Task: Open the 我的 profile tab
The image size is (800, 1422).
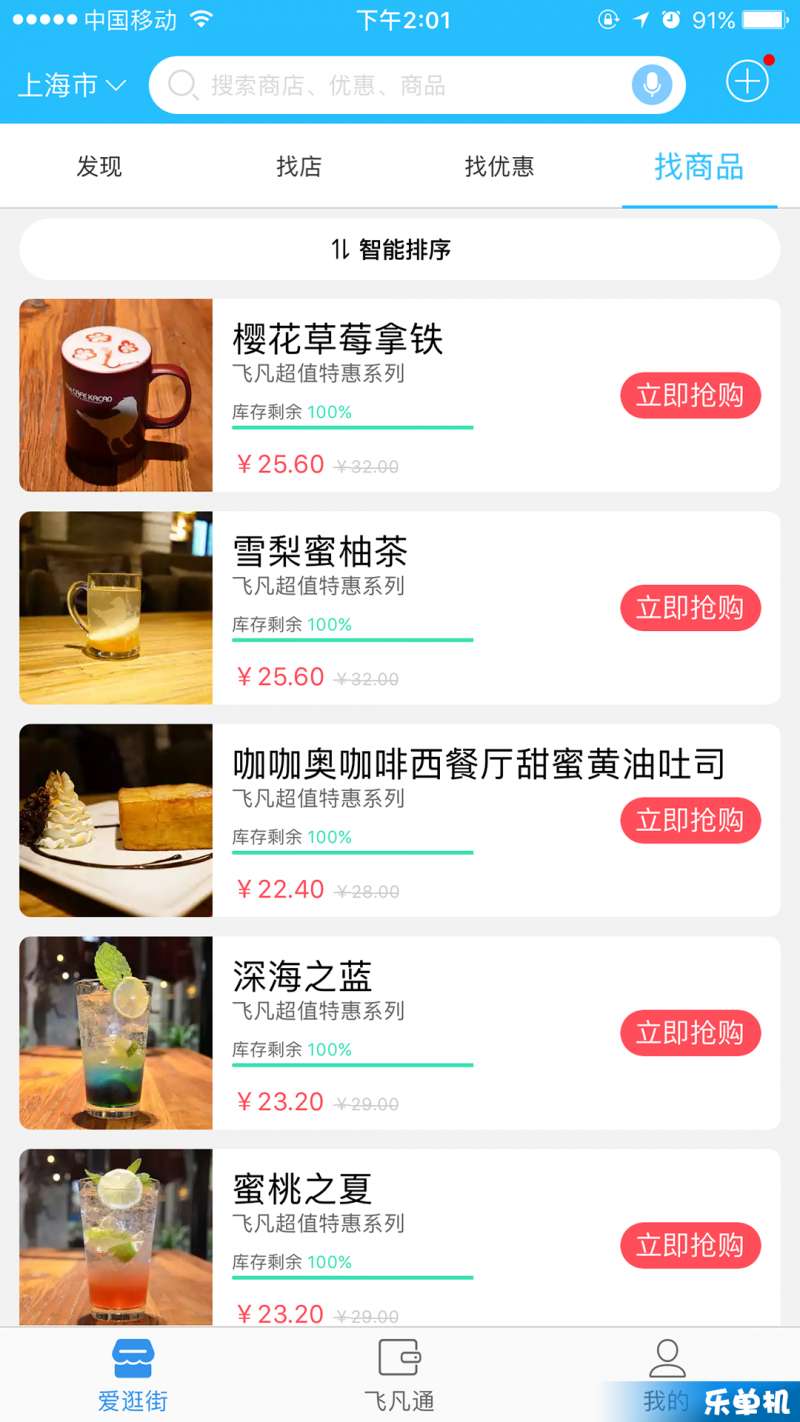Action: [666, 1375]
